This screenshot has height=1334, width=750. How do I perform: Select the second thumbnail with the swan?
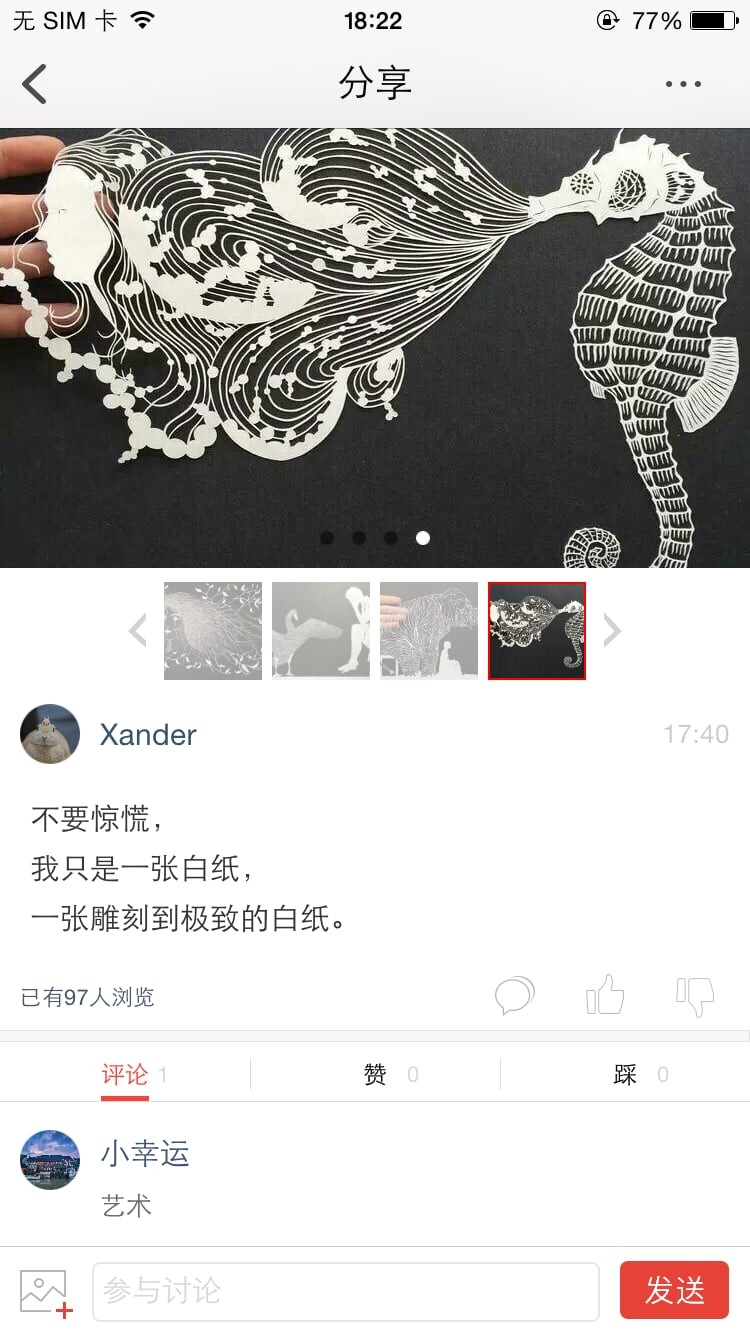[x=321, y=631]
